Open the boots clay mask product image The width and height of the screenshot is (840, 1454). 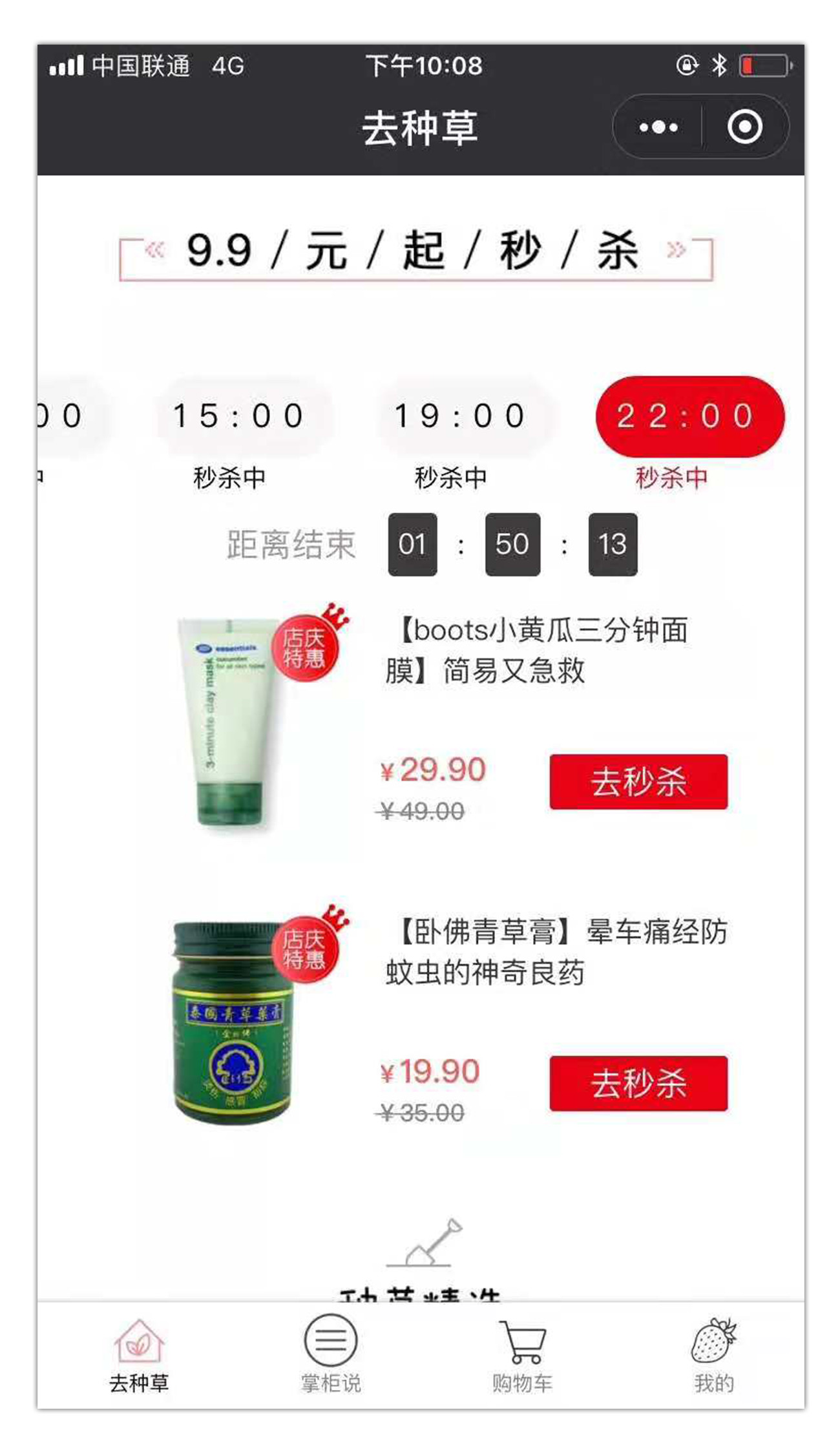(x=233, y=721)
